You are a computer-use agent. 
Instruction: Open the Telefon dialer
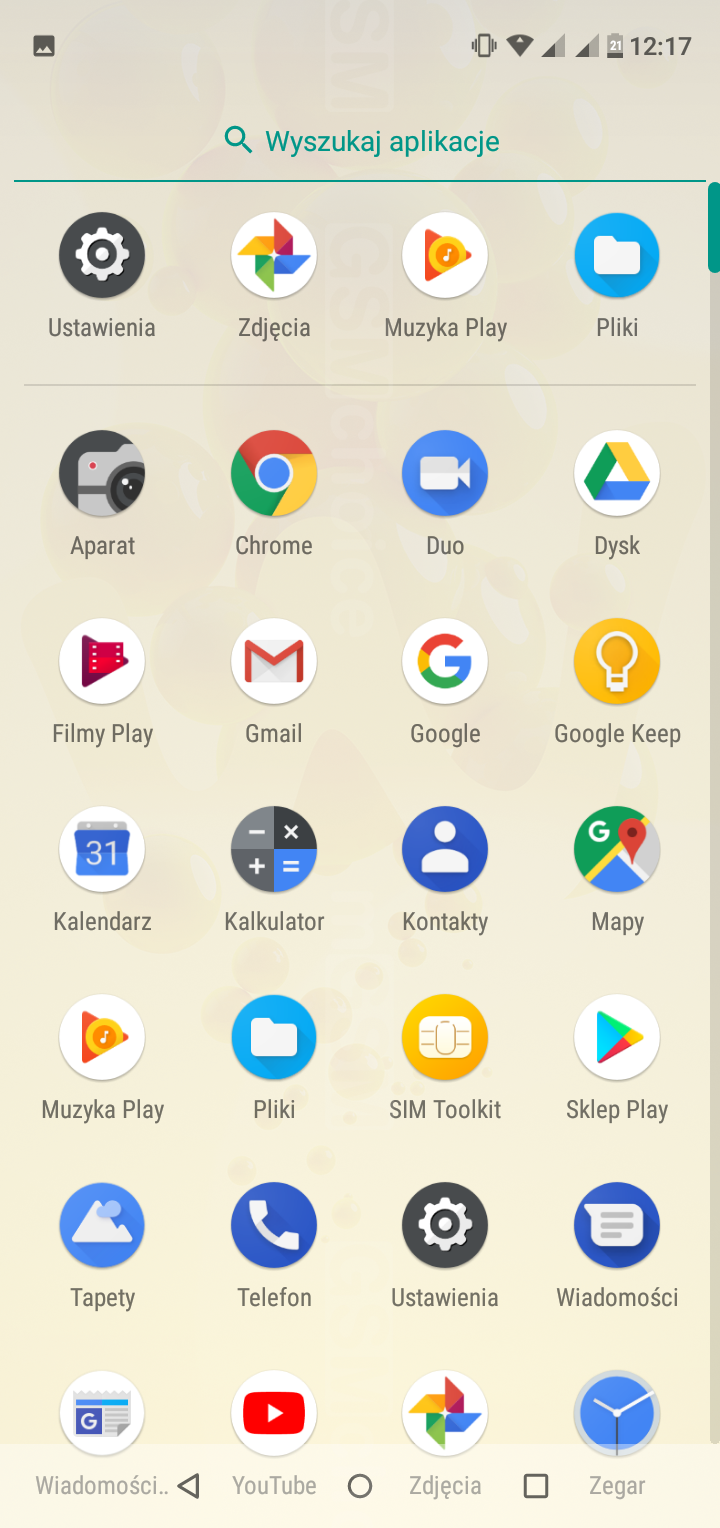[x=274, y=1226]
